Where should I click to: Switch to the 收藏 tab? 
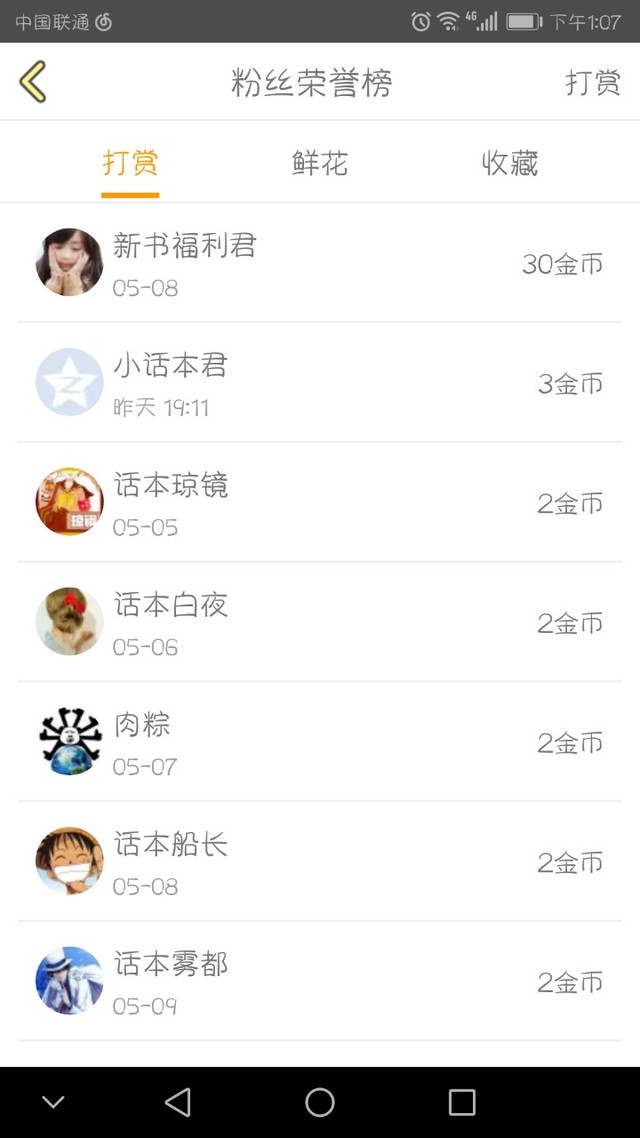[510, 163]
